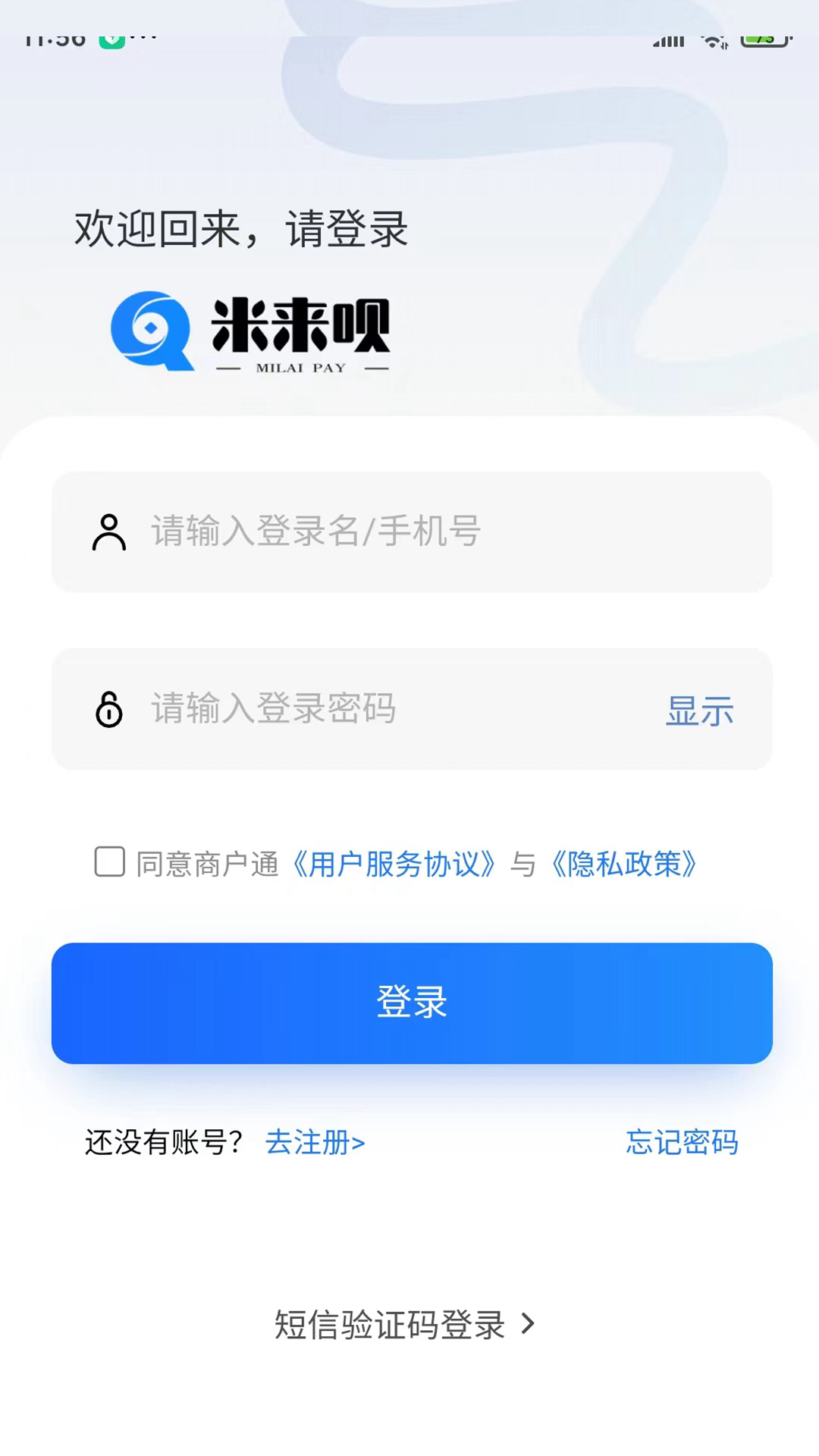Tap 同意商户通 to accept the terms
819x1456 pixels.
click(x=207, y=863)
